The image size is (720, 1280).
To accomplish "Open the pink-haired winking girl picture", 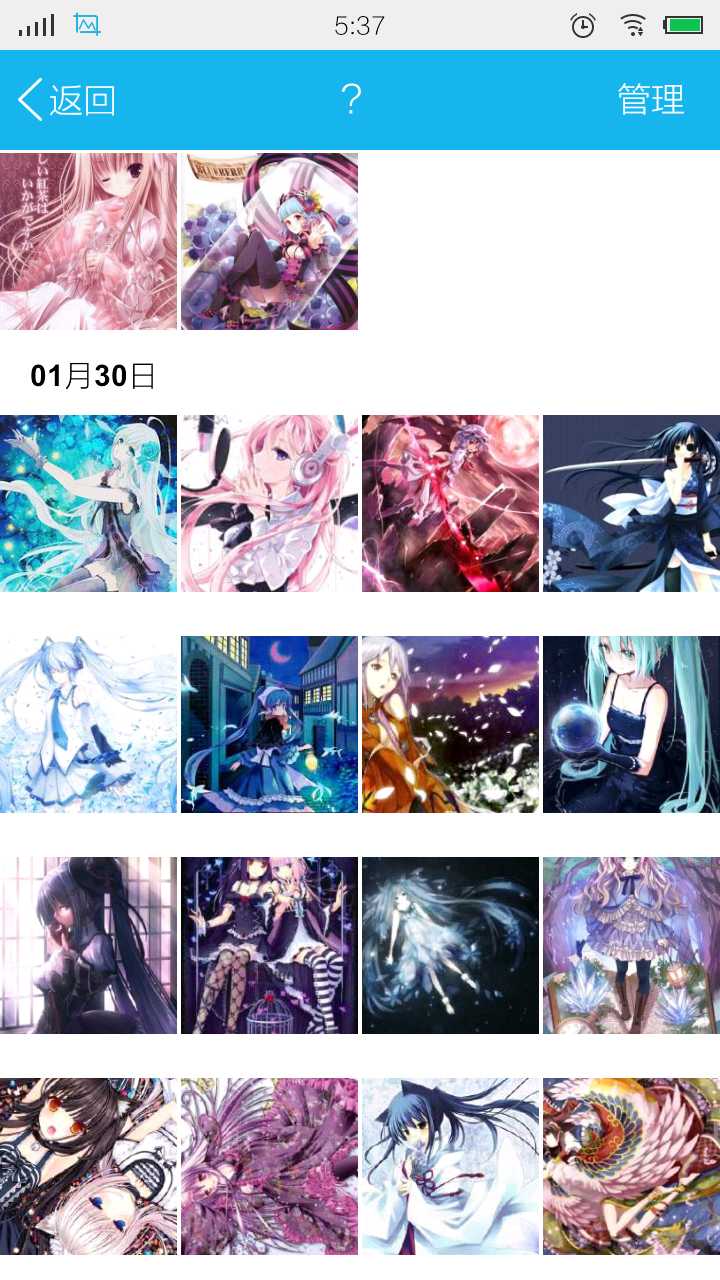I will (88, 241).
